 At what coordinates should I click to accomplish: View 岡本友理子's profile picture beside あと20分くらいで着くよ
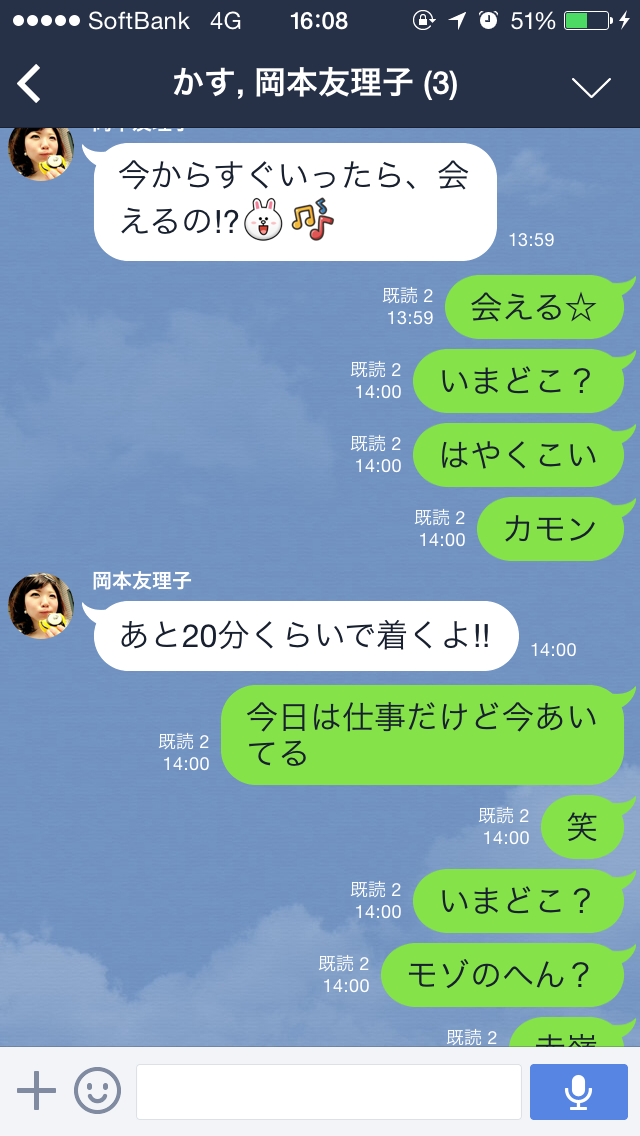point(41,606)
